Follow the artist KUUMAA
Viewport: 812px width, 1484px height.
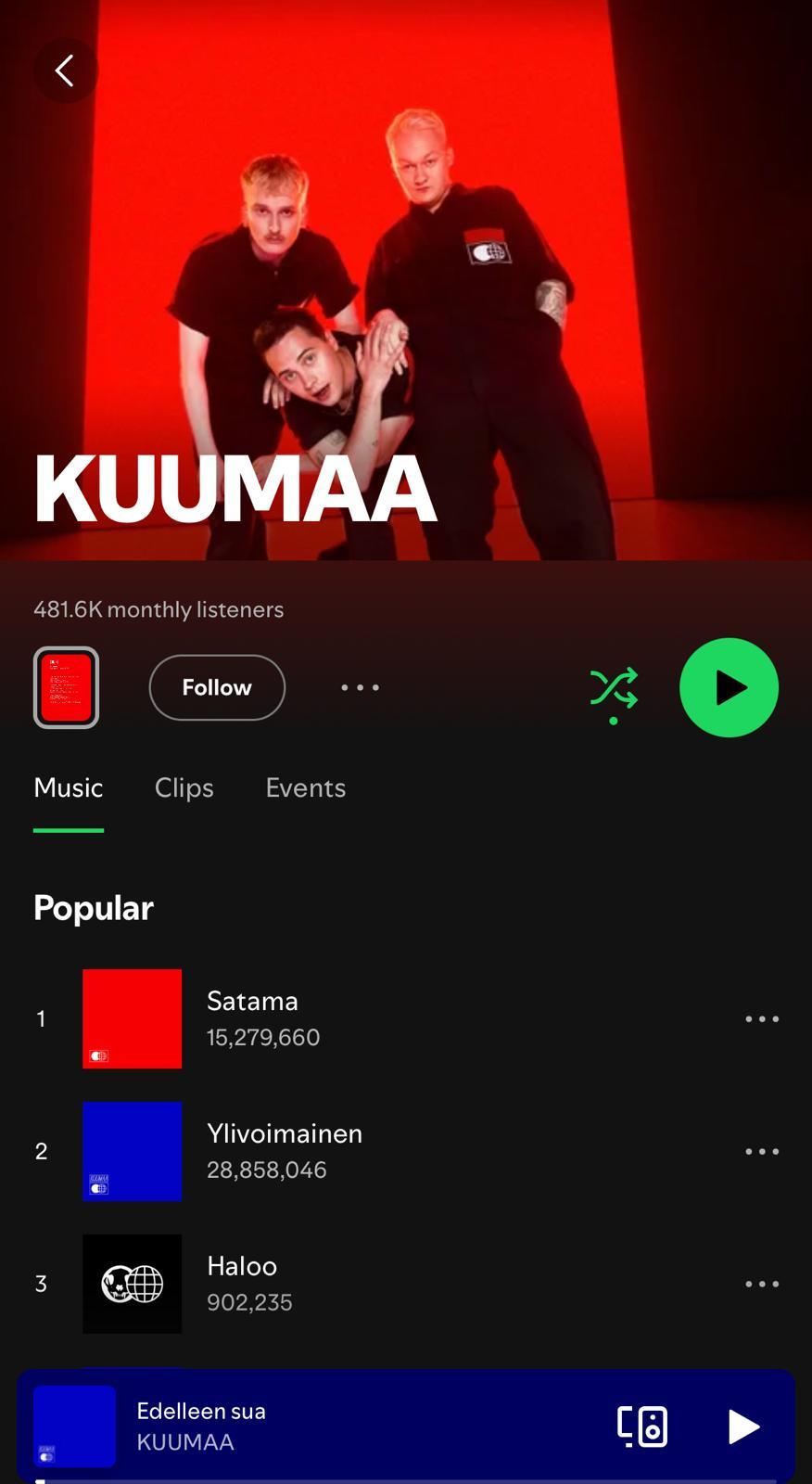(x=217, y=687)
